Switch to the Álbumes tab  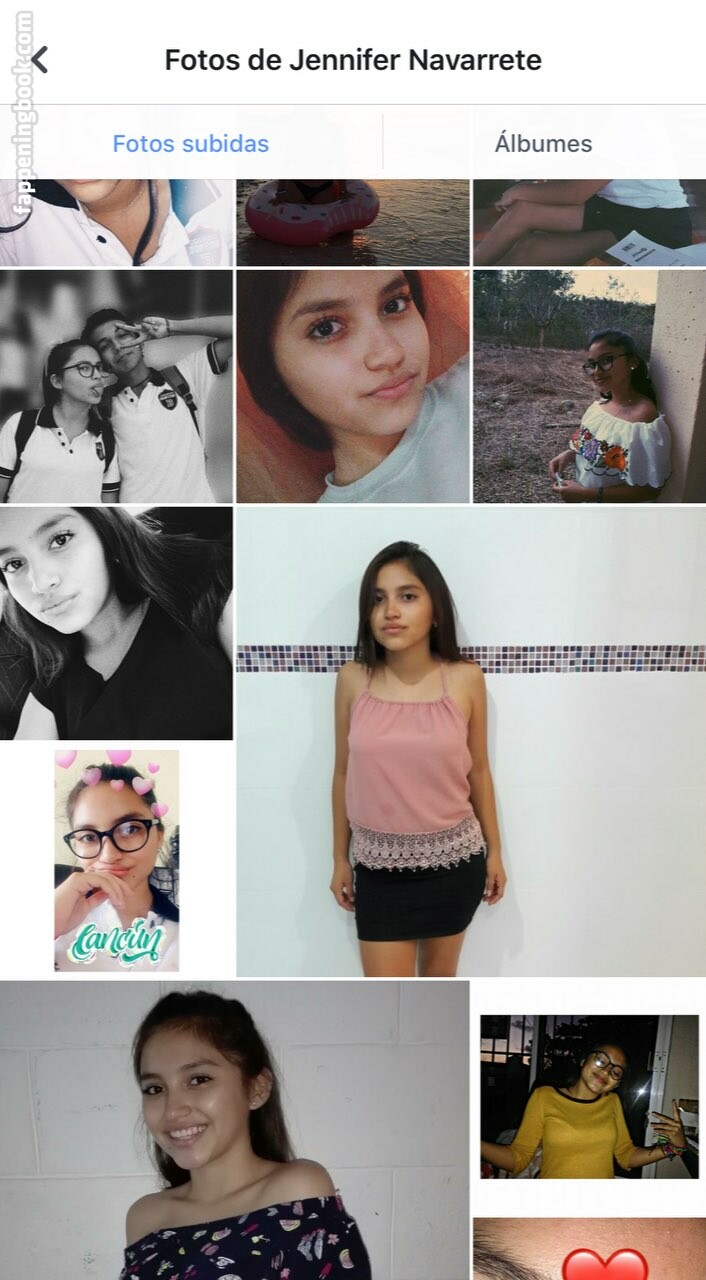(x=544, y=143)
